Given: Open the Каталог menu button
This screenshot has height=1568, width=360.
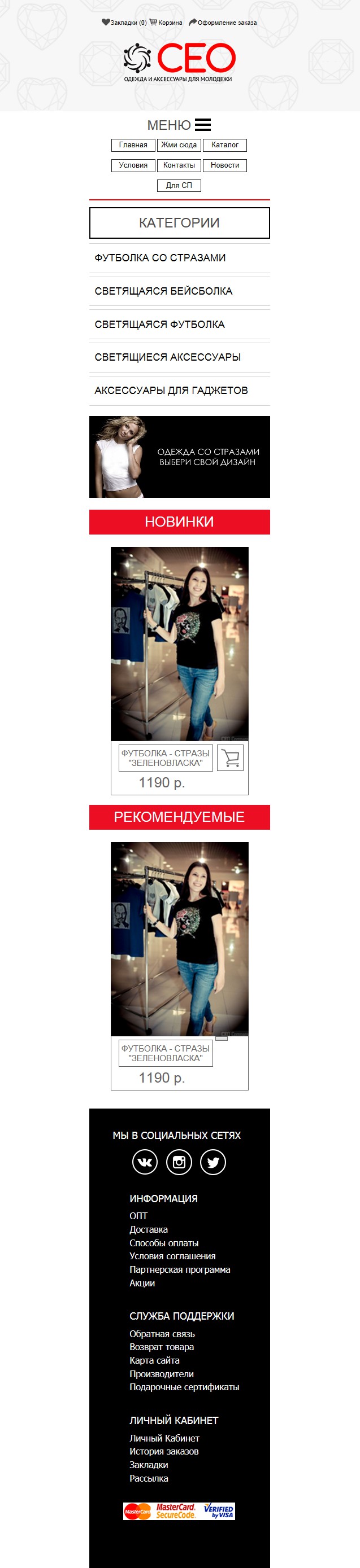Looking at the screenshot, I should pyautogui.click(x=225, y=145).
